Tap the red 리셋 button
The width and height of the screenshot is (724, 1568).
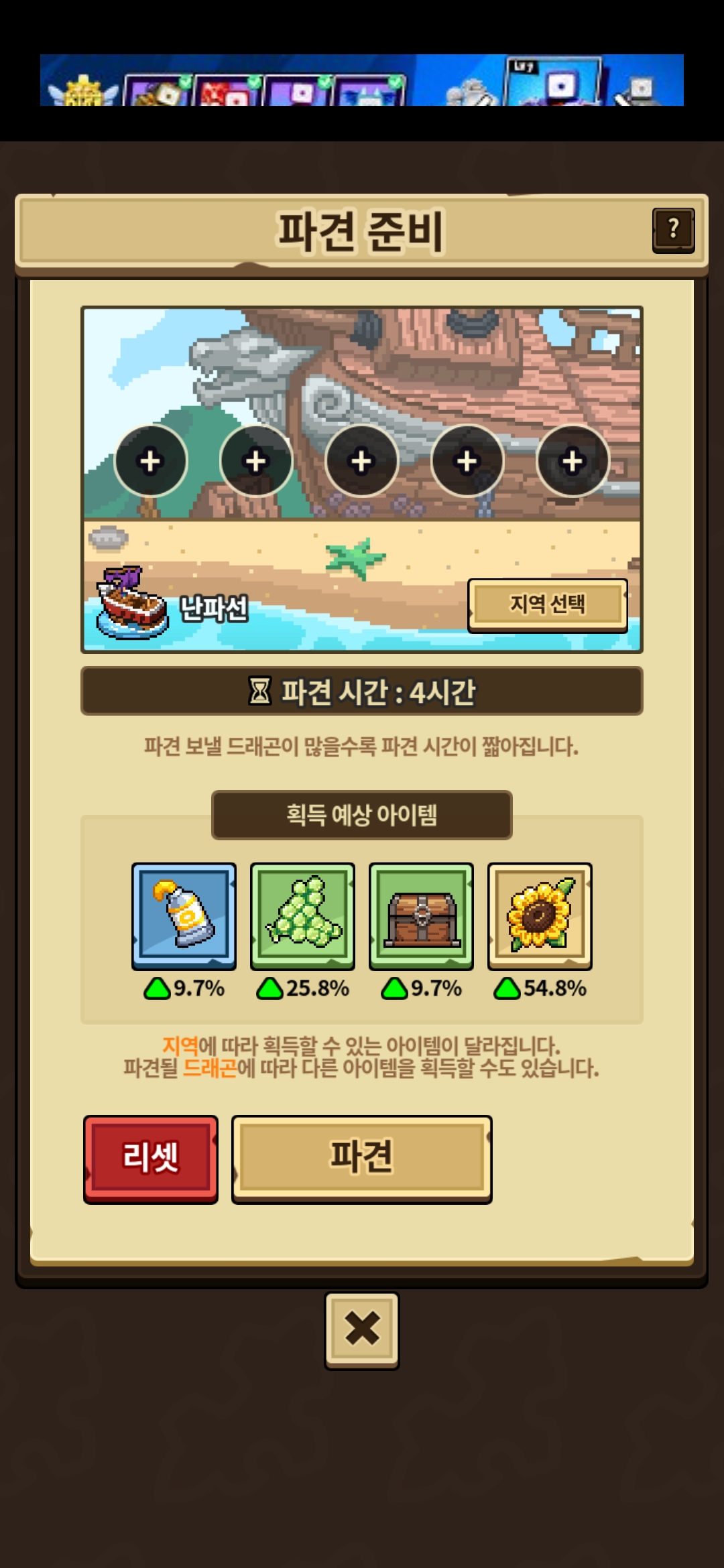pyautogui.click(x=151, y=1158)
